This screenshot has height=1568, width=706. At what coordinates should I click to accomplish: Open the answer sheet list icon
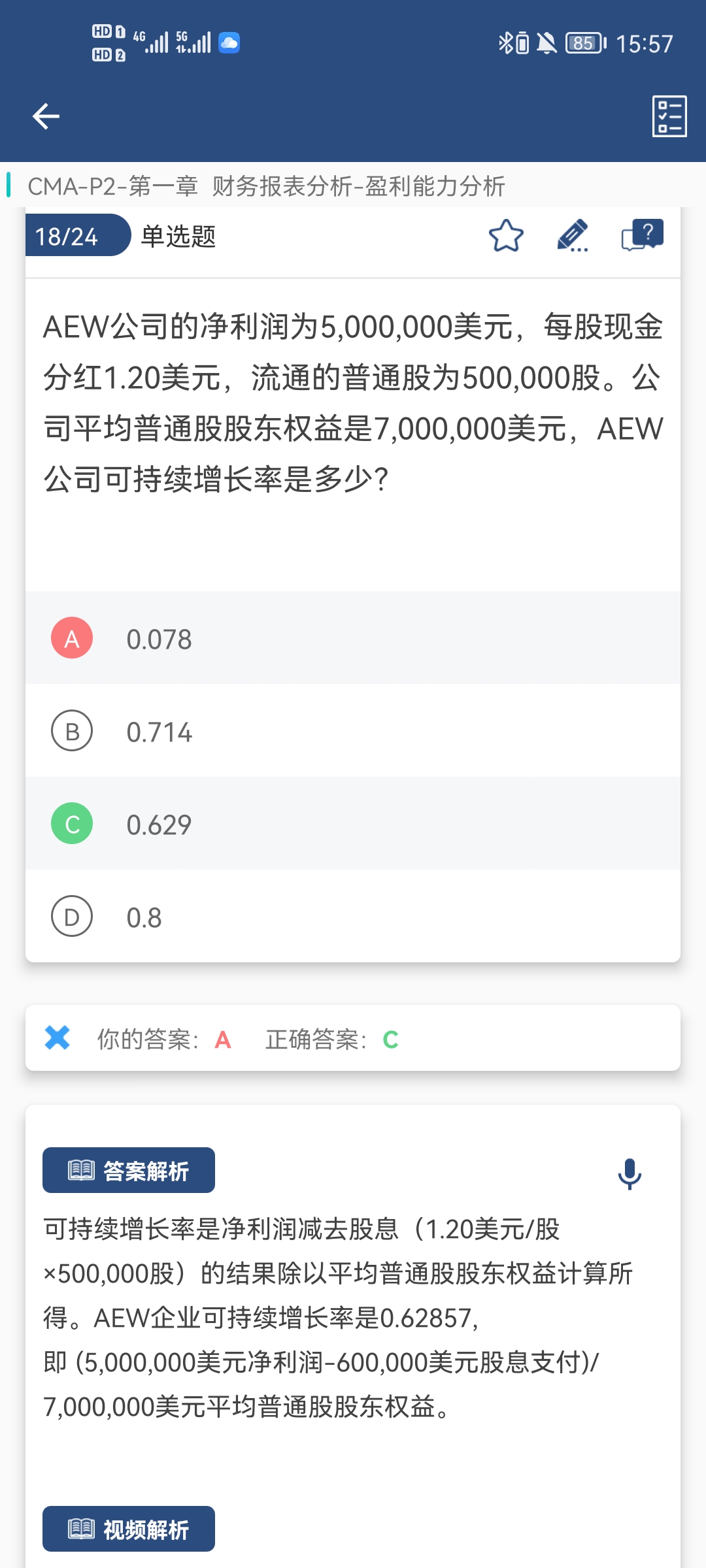tap(669, 116)
